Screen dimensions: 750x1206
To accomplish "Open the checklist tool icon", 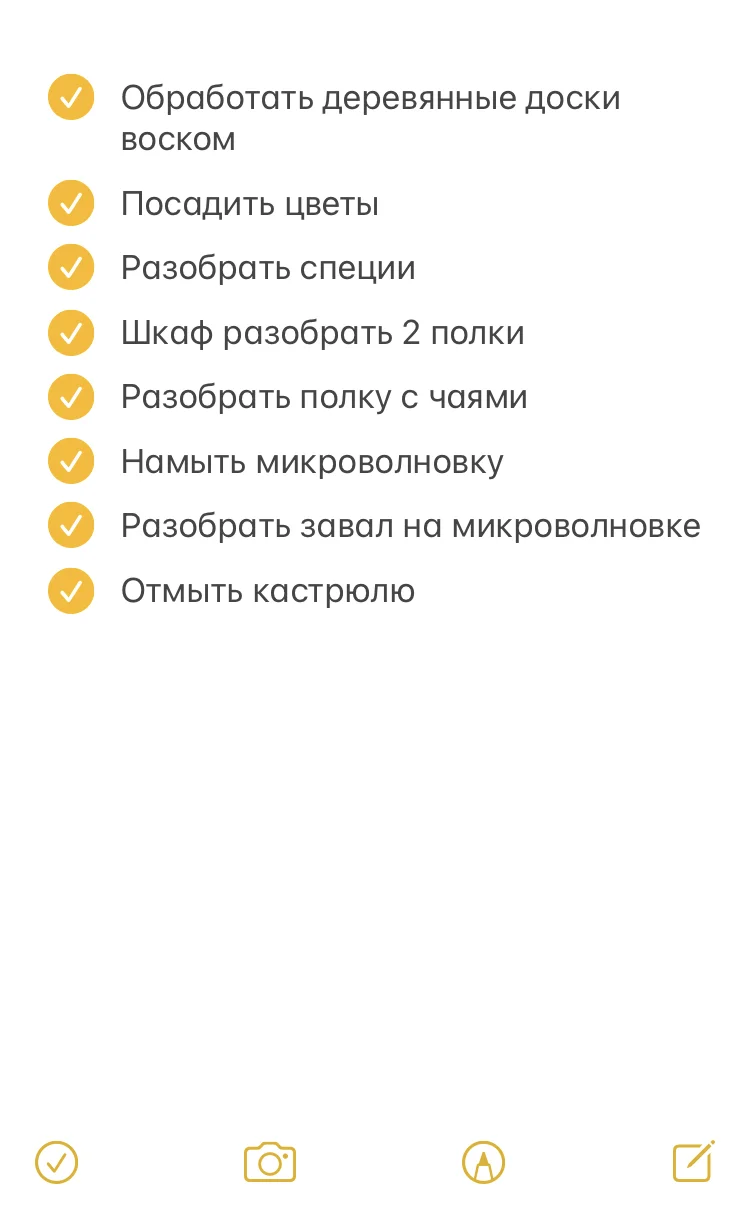I will click(56, 1162).
